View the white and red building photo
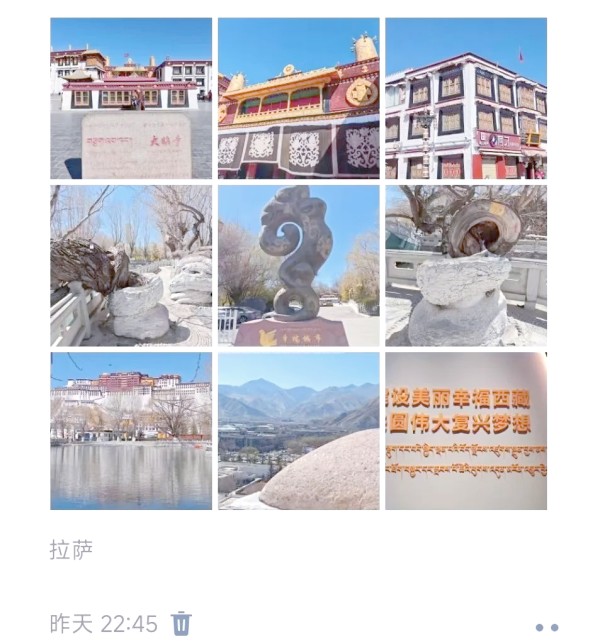 click(x=466, y=98)
